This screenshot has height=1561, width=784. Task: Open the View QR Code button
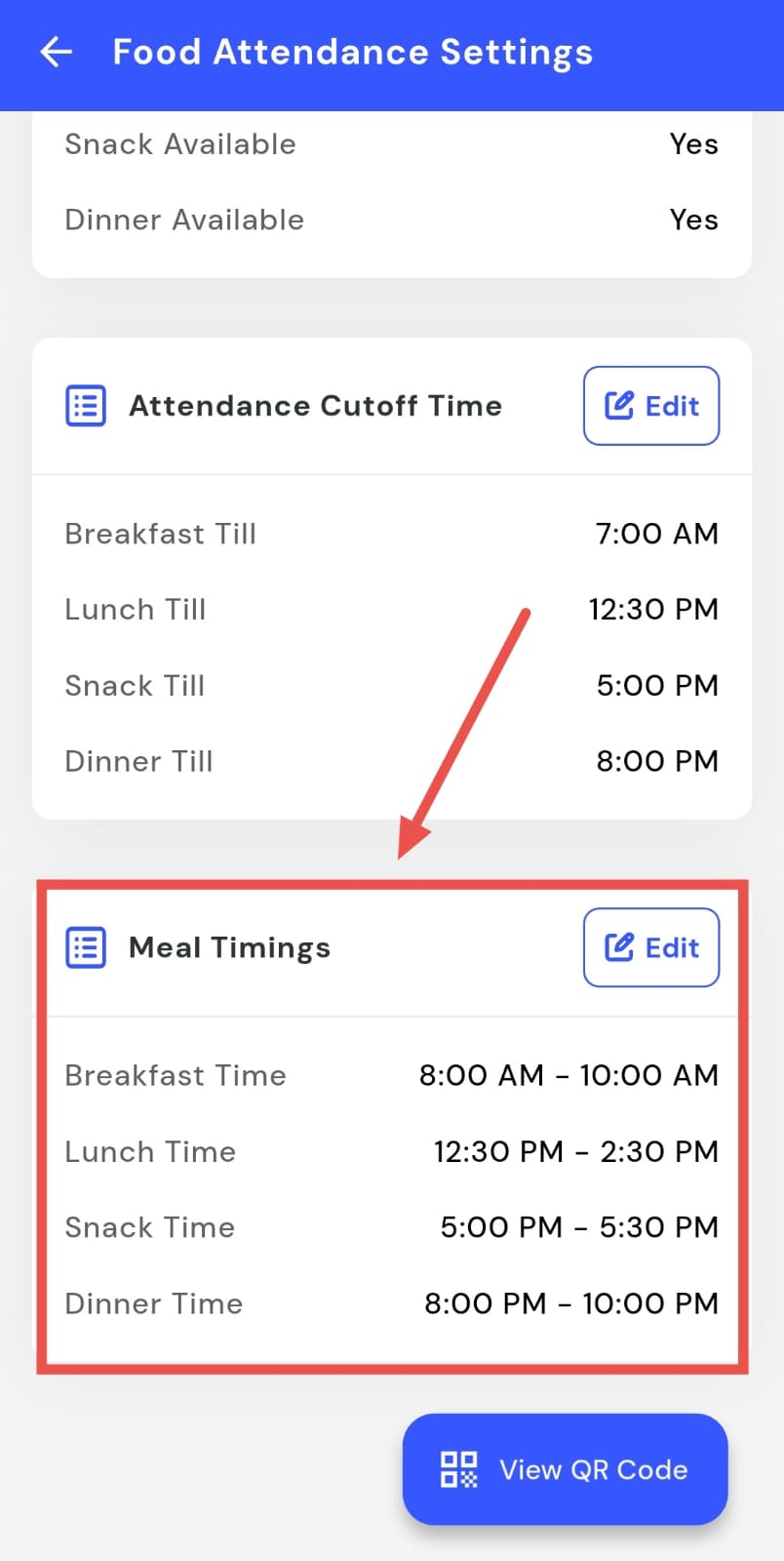click(565, 1468)
